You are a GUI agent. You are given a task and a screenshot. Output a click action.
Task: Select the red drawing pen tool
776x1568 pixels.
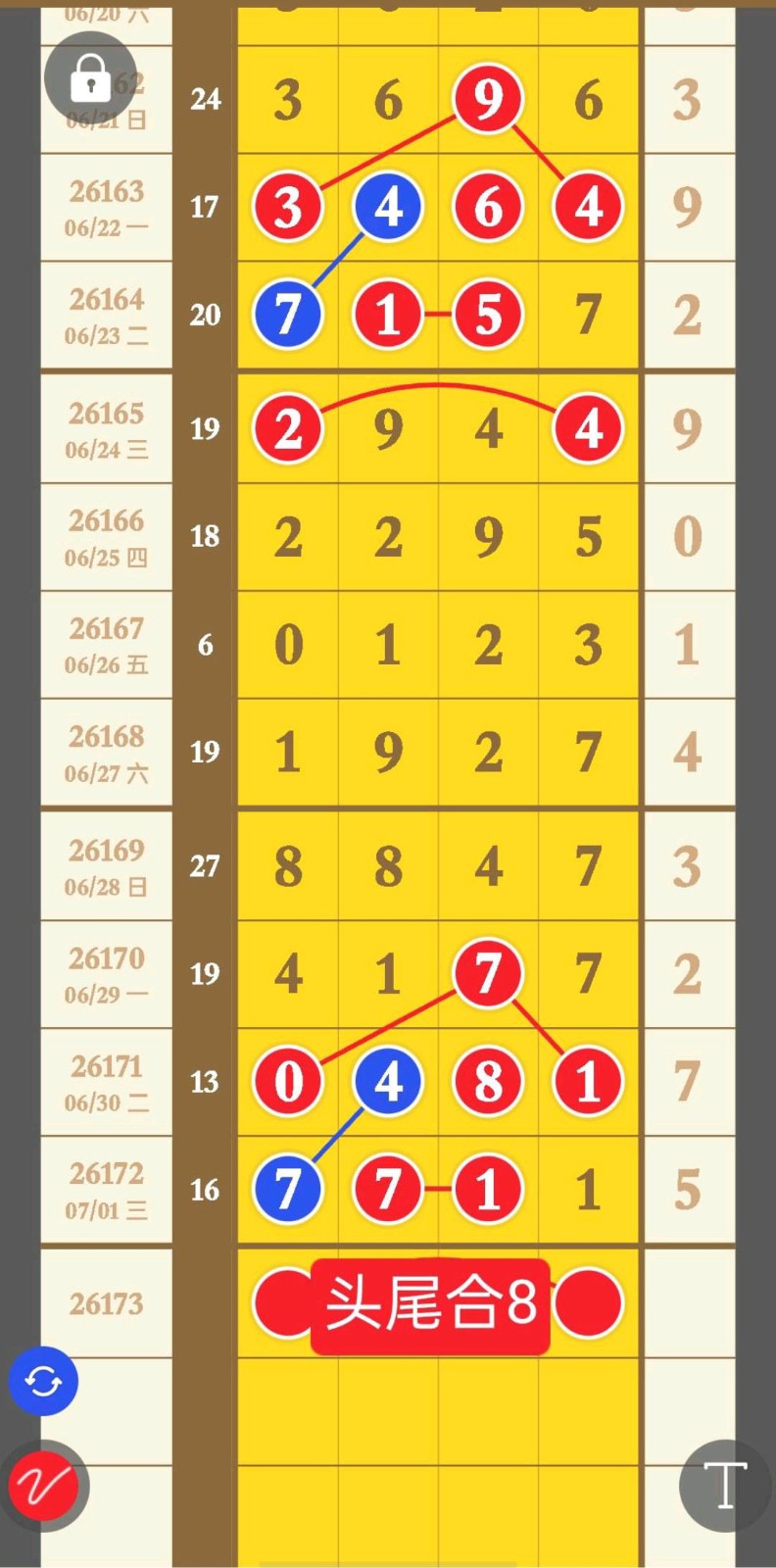click(44, 1487)
